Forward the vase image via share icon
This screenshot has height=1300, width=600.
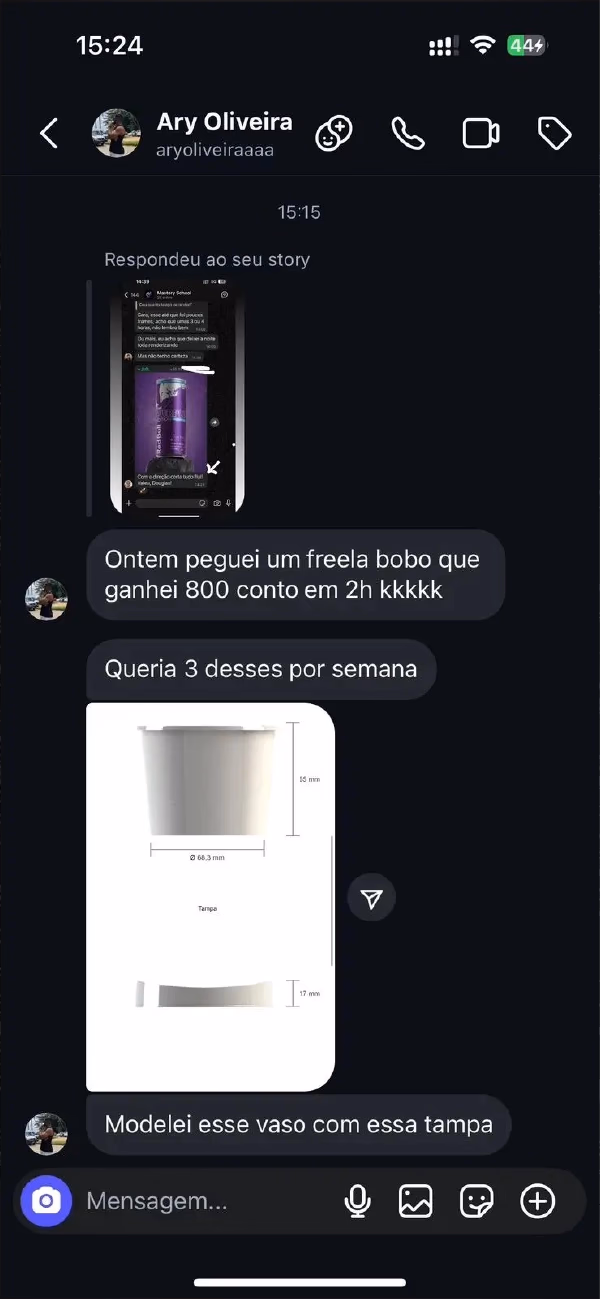[372, 898]
